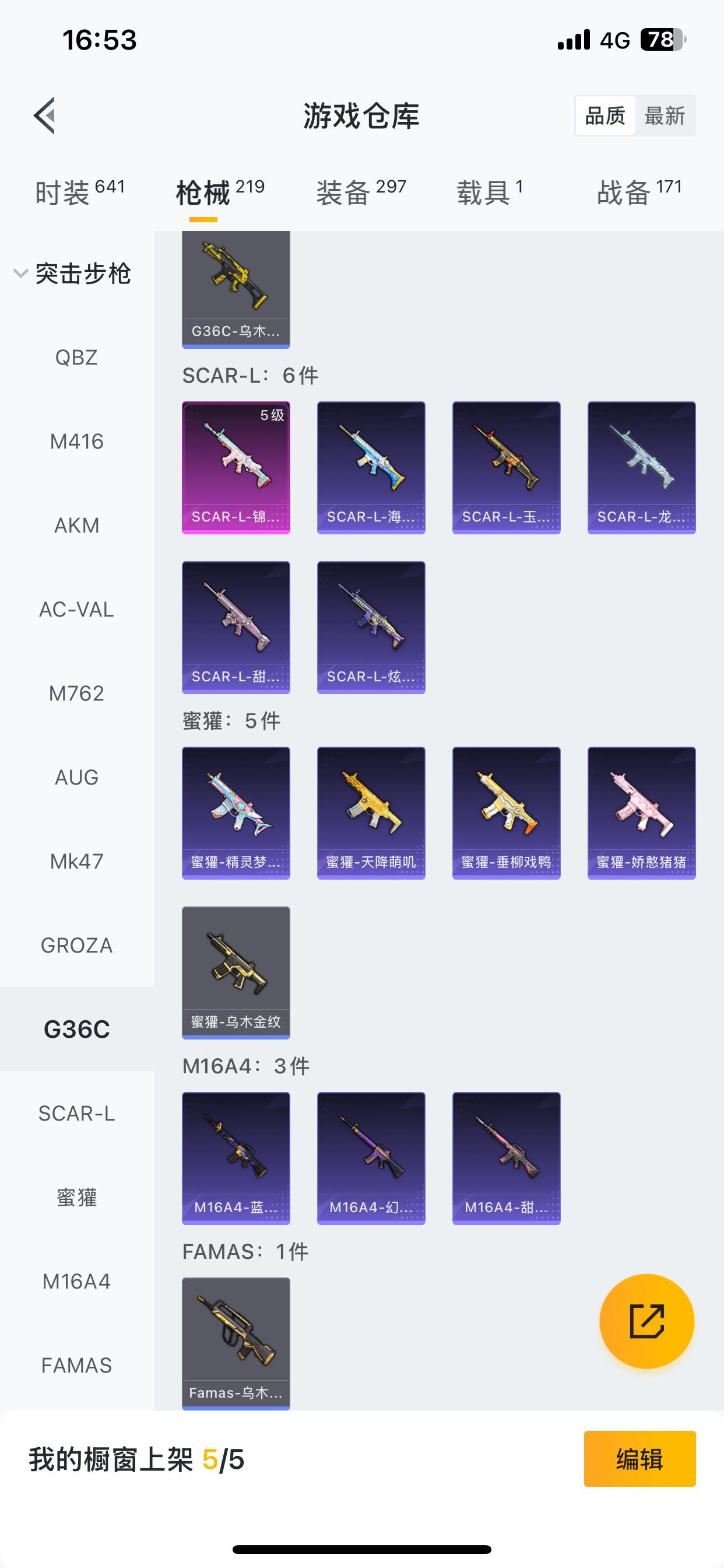Select FAMAS in the side list
724x1568 pixels.
point(77,1366)
